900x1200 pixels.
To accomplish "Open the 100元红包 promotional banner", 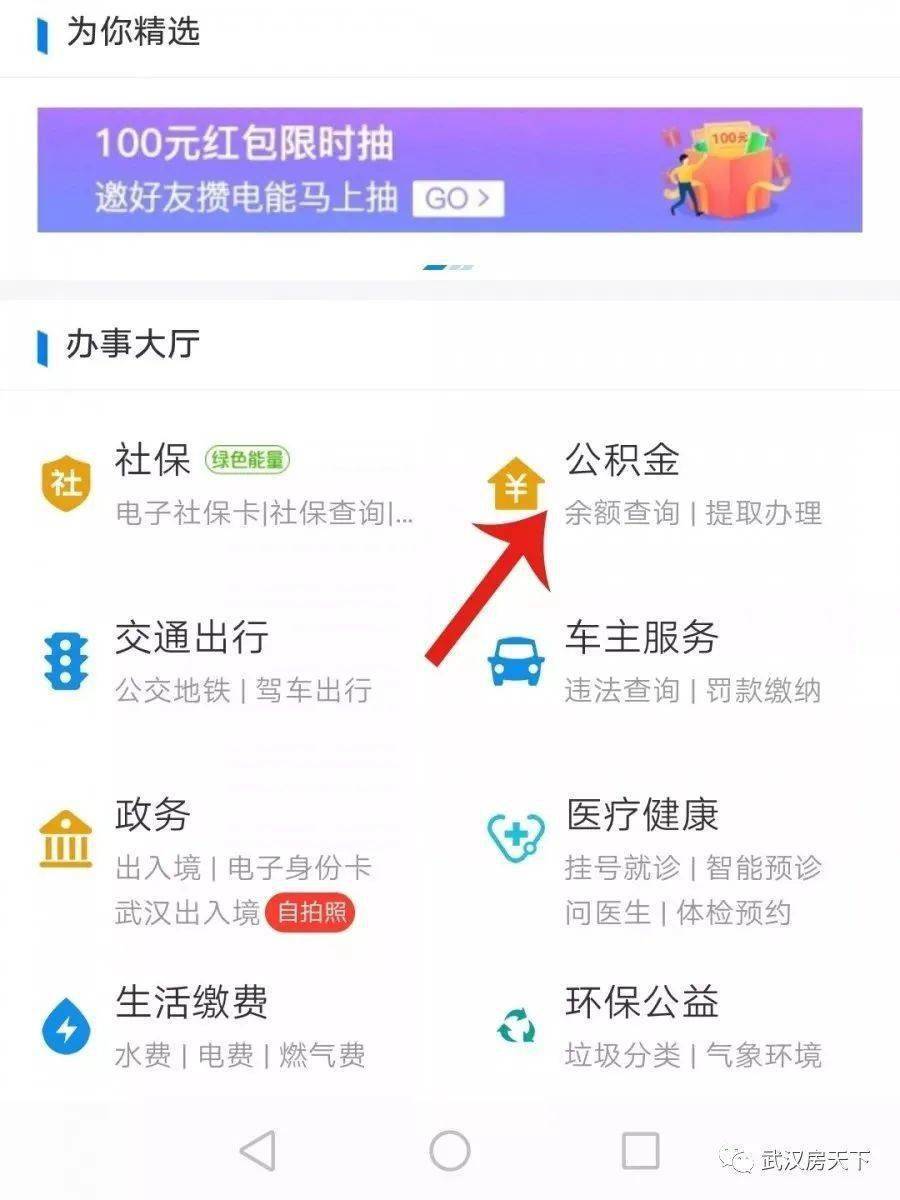I will [450, 170].
